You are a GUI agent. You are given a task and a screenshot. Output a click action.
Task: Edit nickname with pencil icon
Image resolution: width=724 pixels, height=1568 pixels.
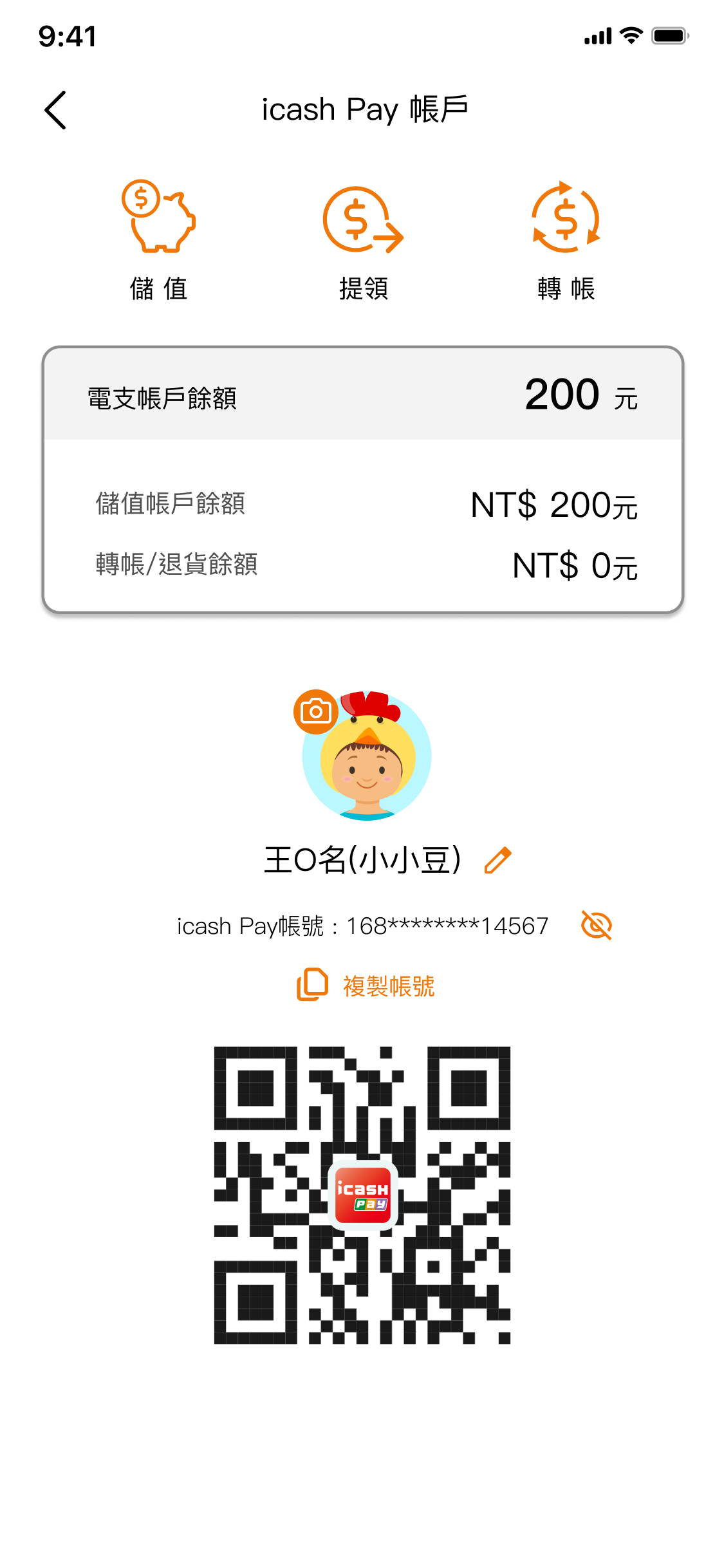coord(497,860)
